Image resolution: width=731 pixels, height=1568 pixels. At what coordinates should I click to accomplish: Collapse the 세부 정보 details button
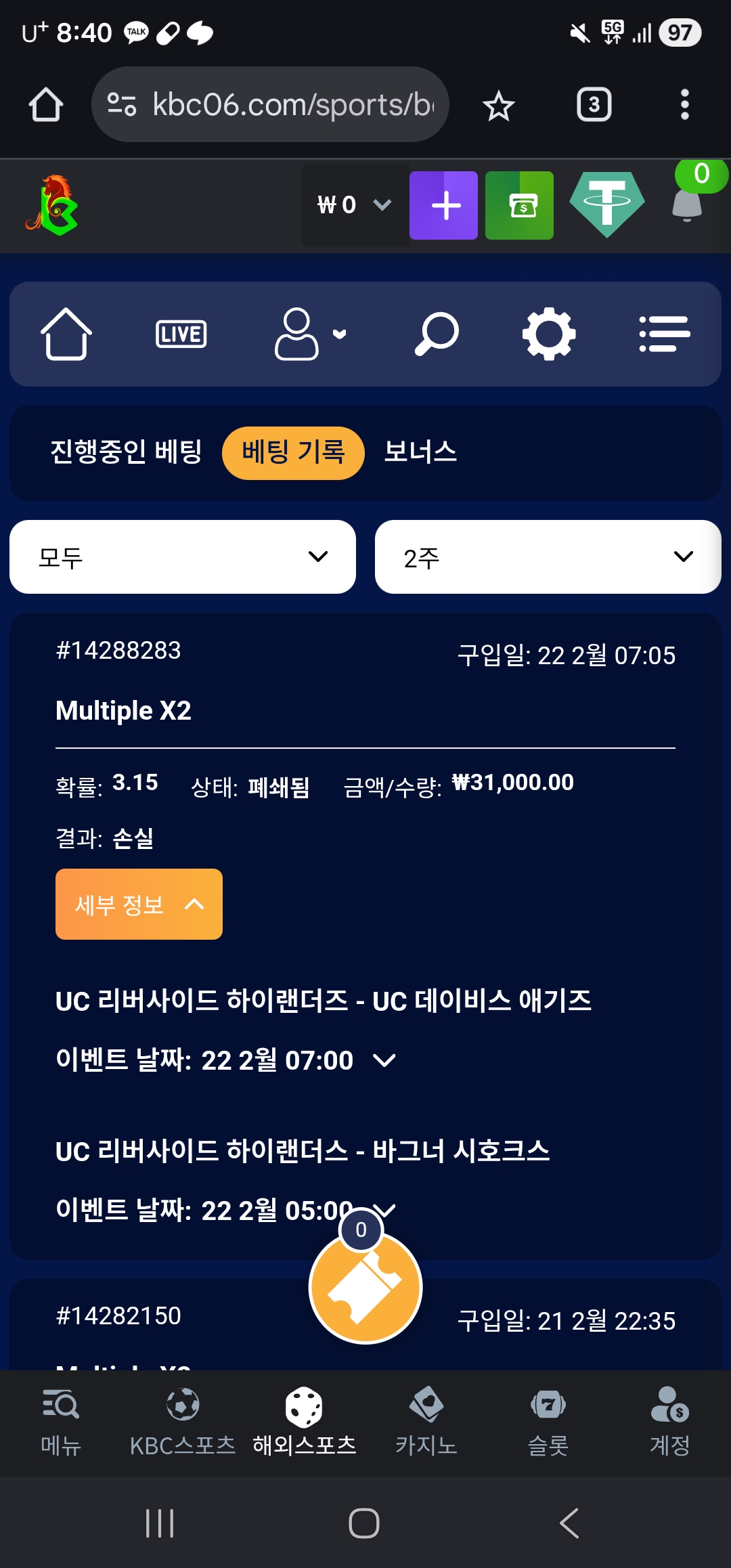pyautogui.click(x=139, y=905)
